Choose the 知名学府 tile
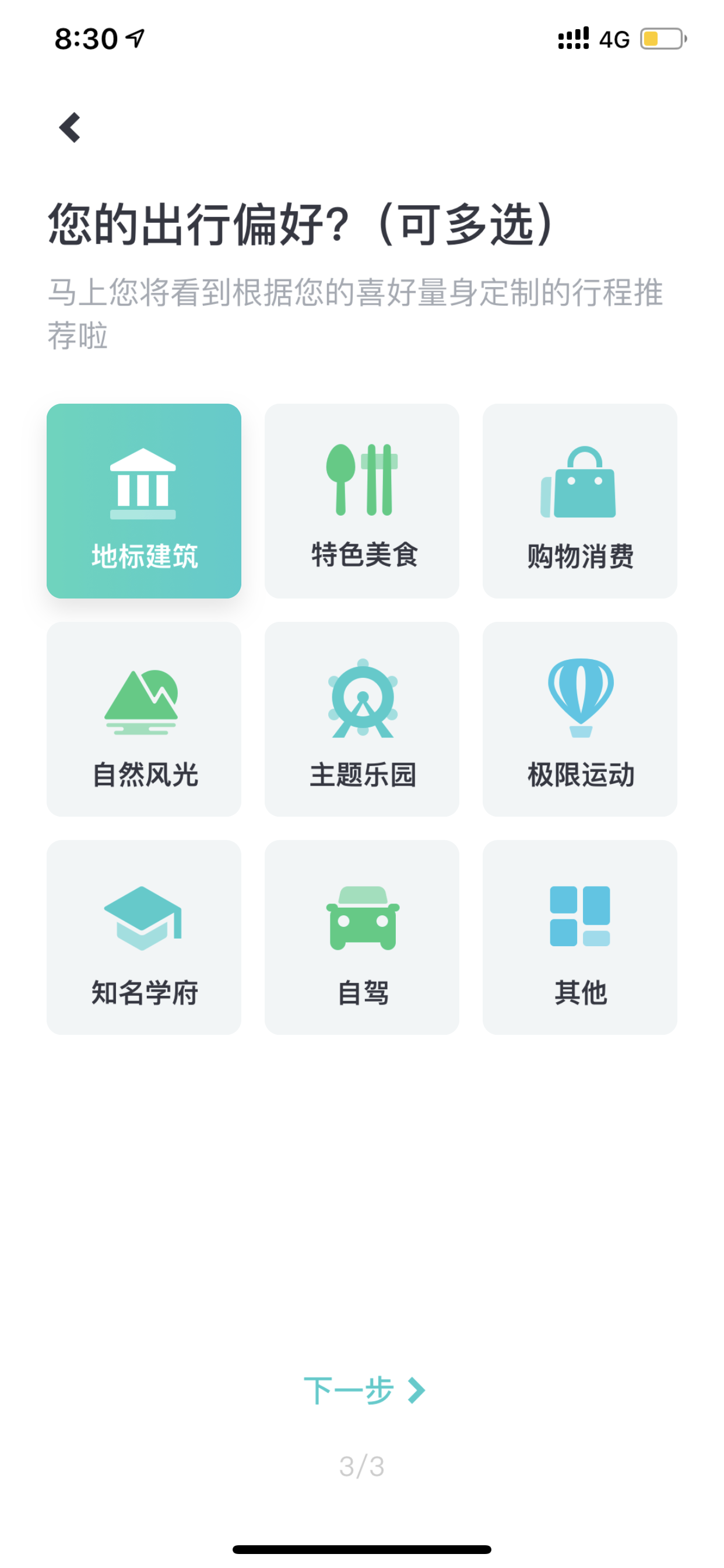The width and height of the screenshot is (724, 1568). click(x=143, y=937)
